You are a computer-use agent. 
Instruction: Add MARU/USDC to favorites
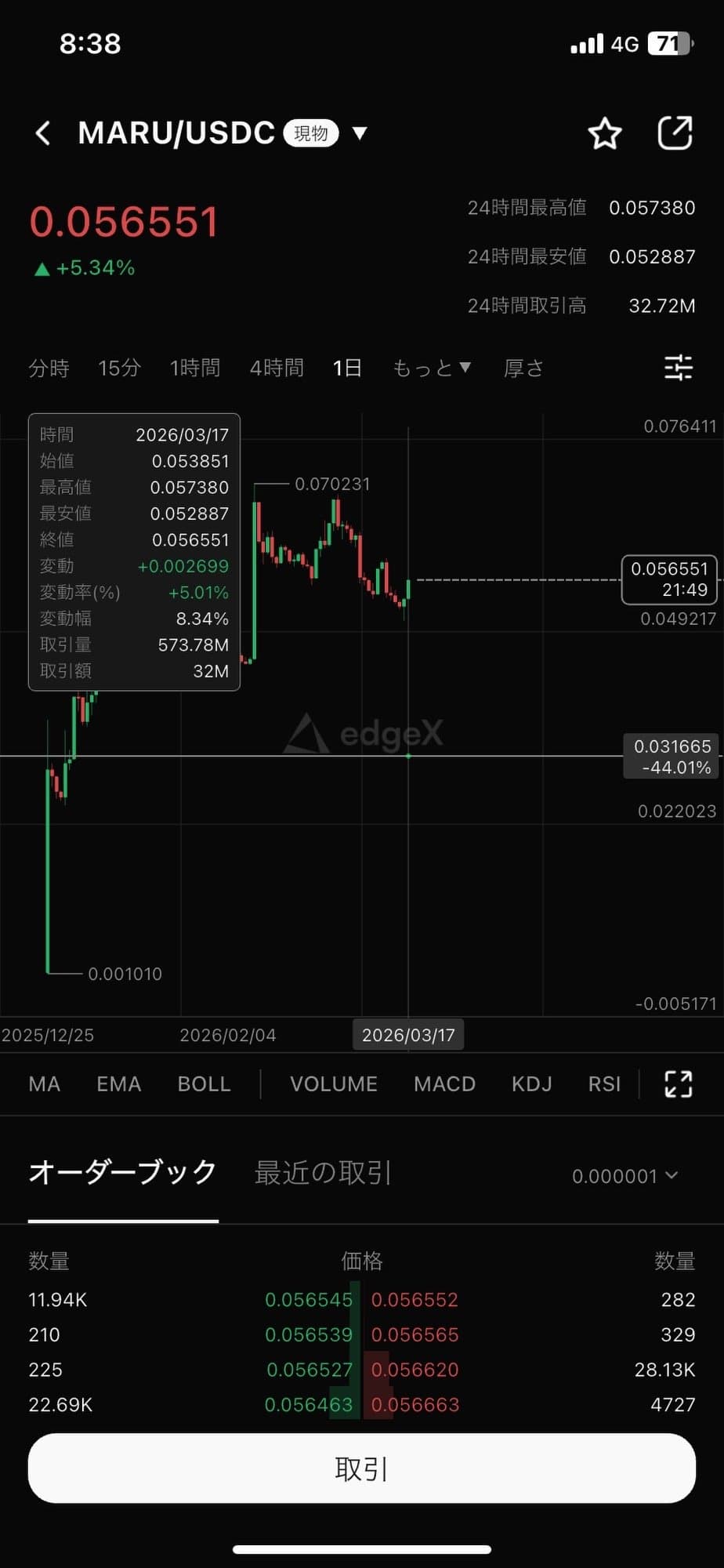[604, 133]
